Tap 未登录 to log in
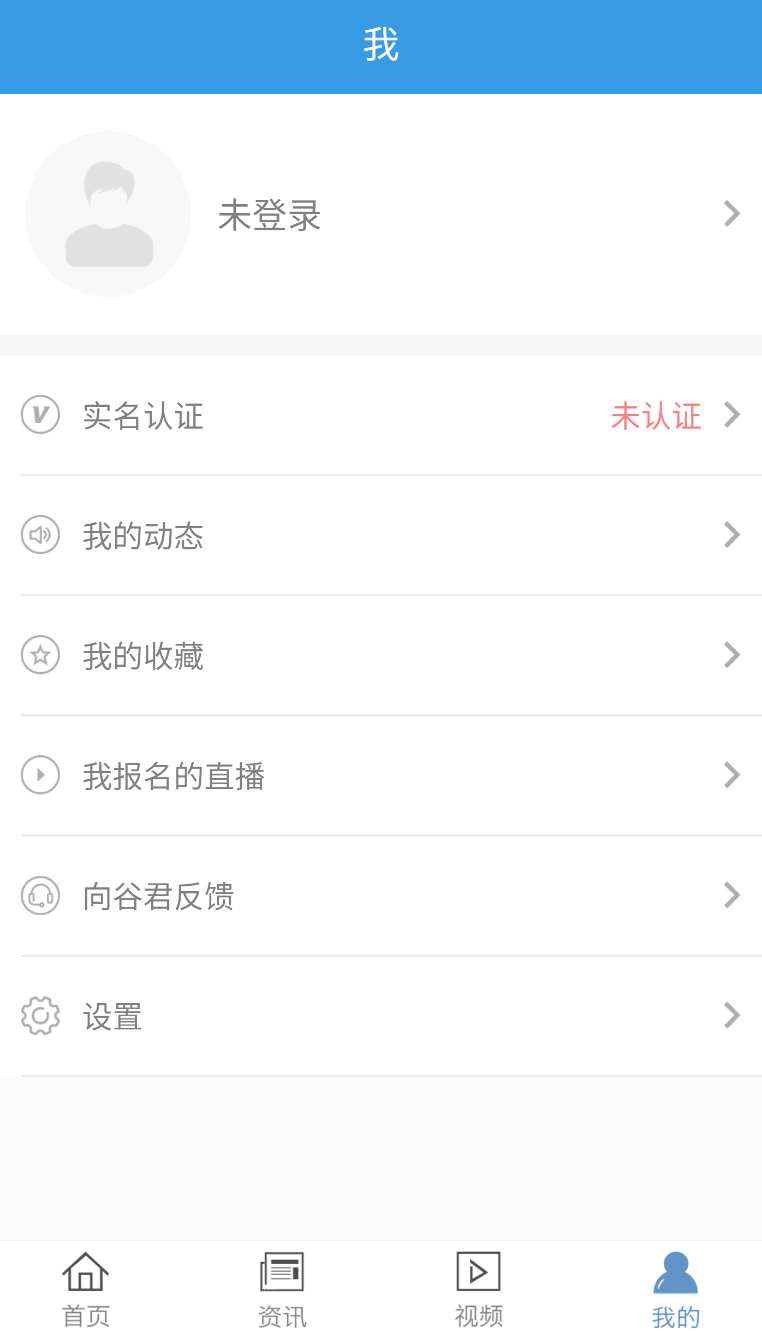 pos(268,214)
